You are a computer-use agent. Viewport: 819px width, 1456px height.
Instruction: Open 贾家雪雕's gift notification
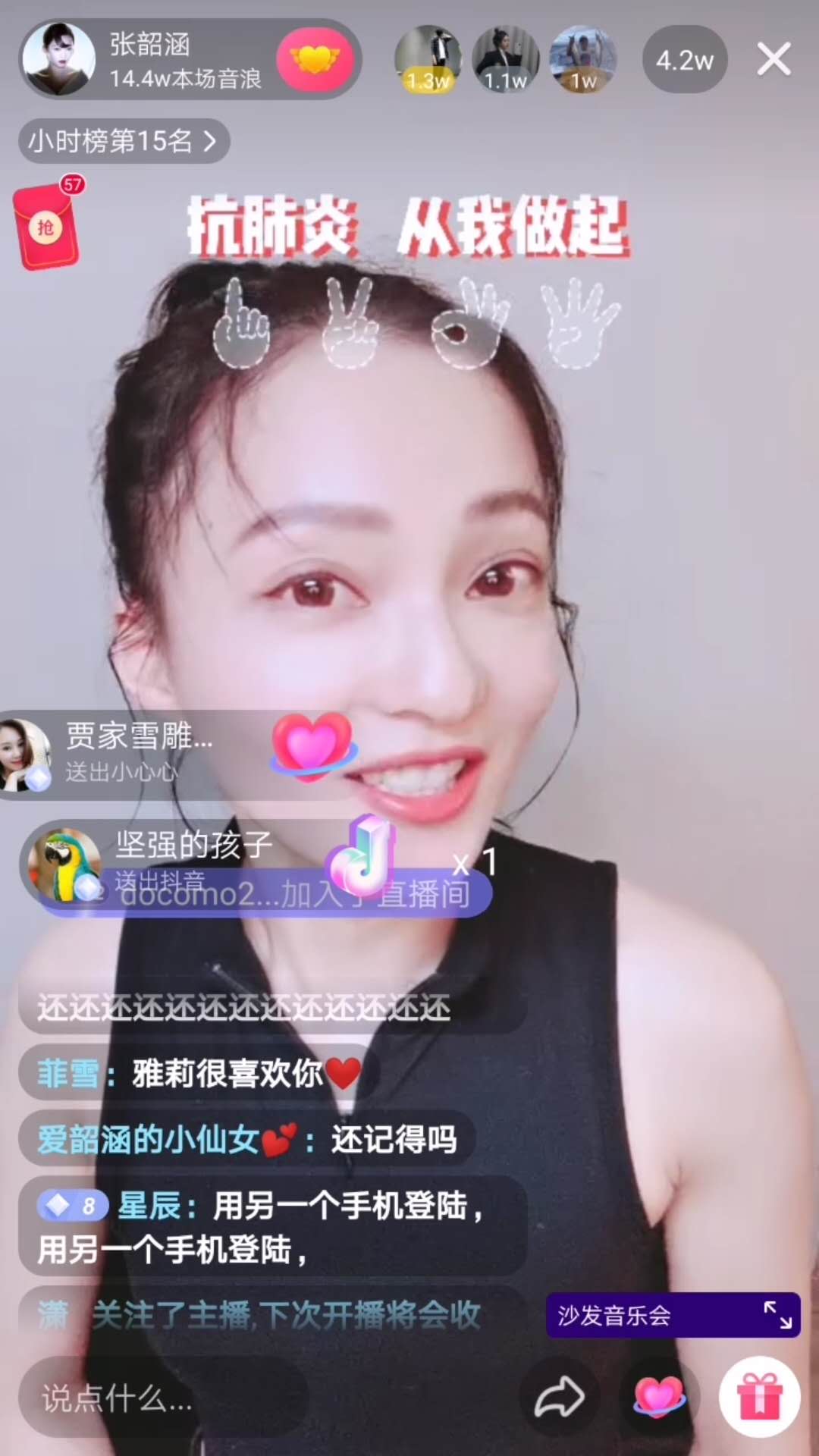tap(178, 755)
